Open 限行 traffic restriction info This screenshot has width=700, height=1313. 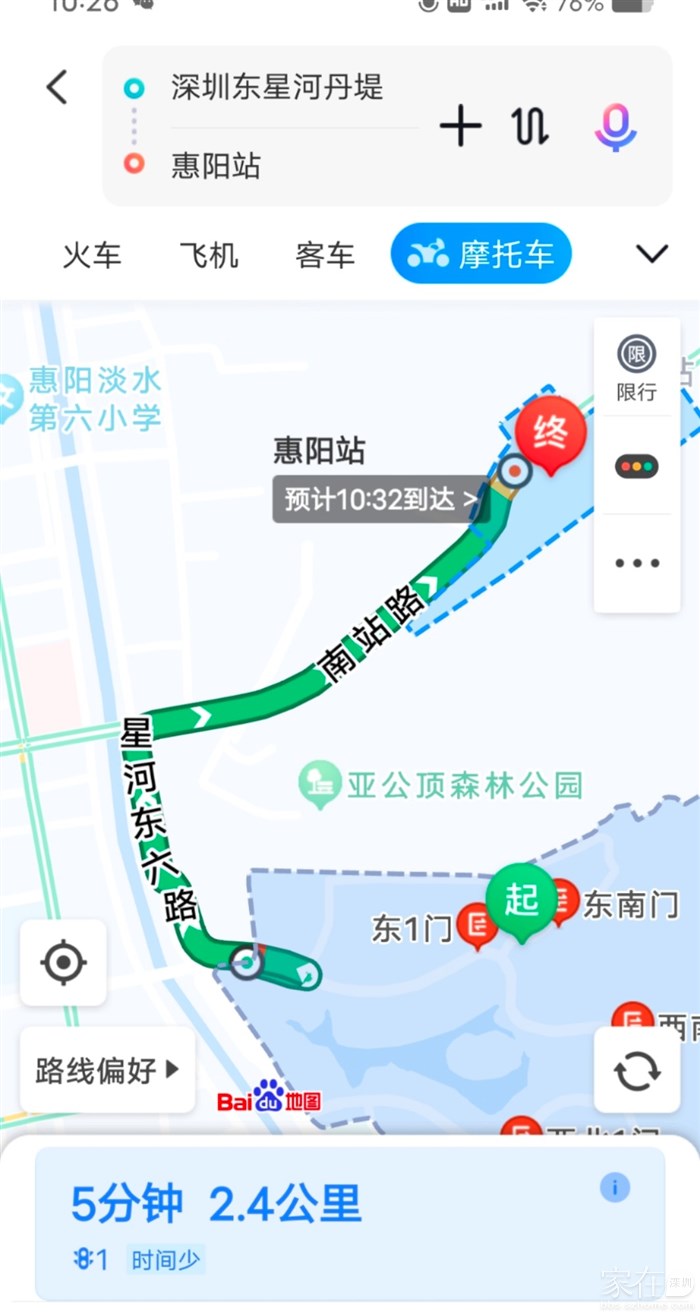point(636,367)
